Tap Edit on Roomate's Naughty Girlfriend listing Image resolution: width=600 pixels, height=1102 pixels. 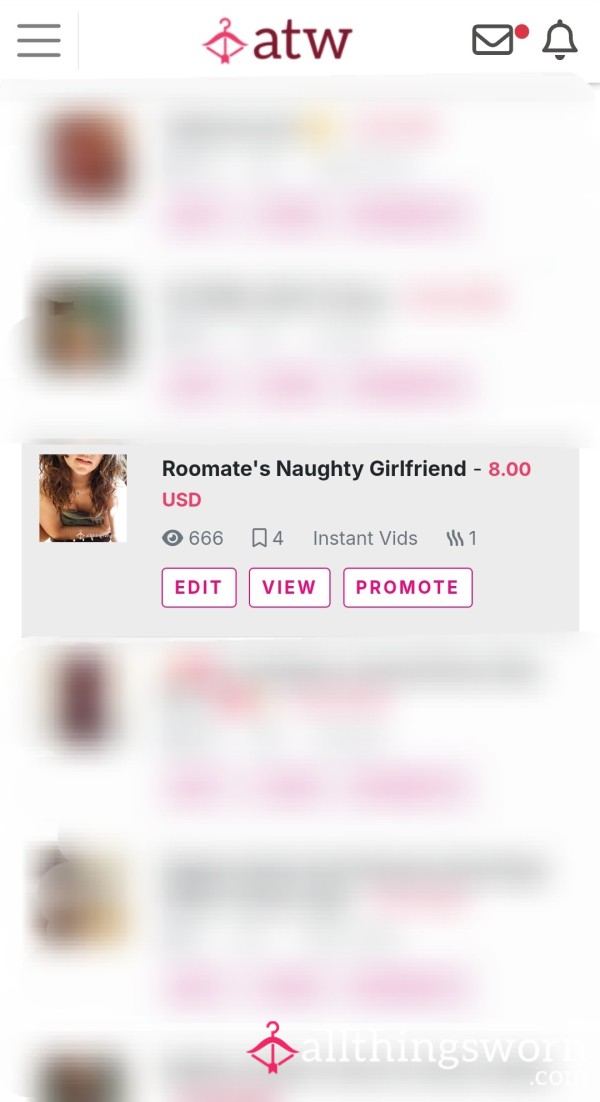(x=199, y=588)
